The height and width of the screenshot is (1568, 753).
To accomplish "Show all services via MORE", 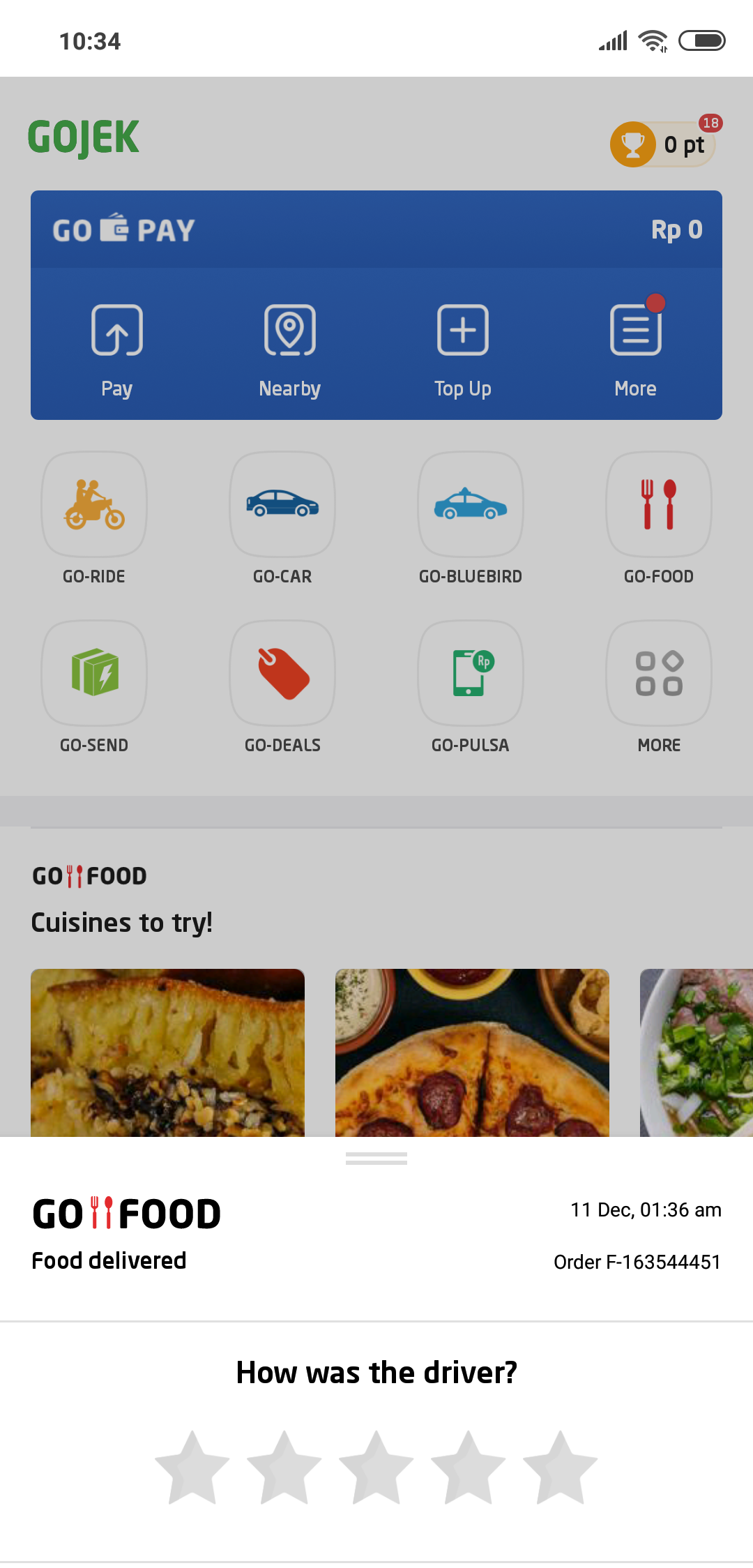I will (659, 673).
